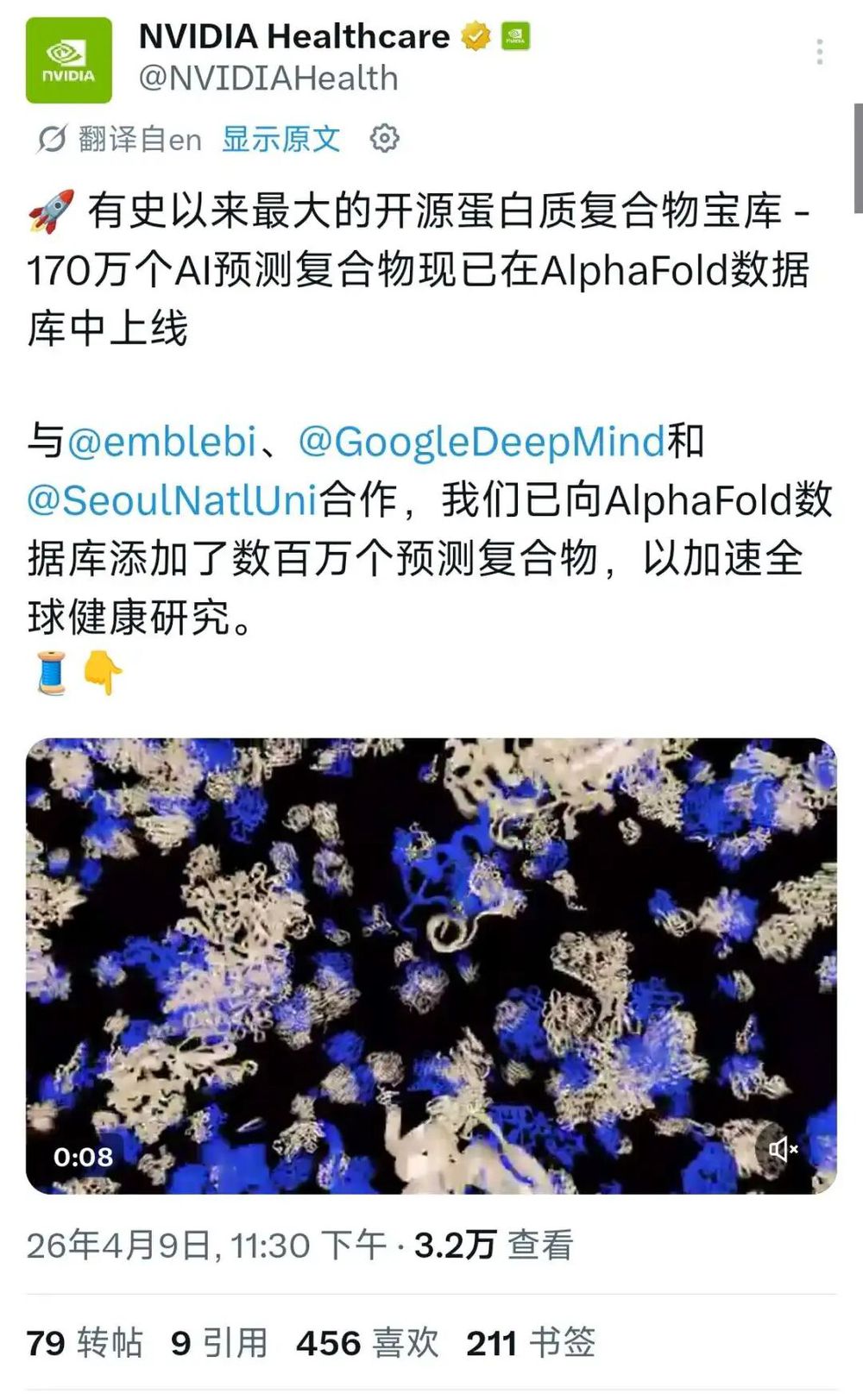View the 79 reposts list
Viewport: 863px width, 1400px height.
pyautogui.click(x=85, y=1343)
